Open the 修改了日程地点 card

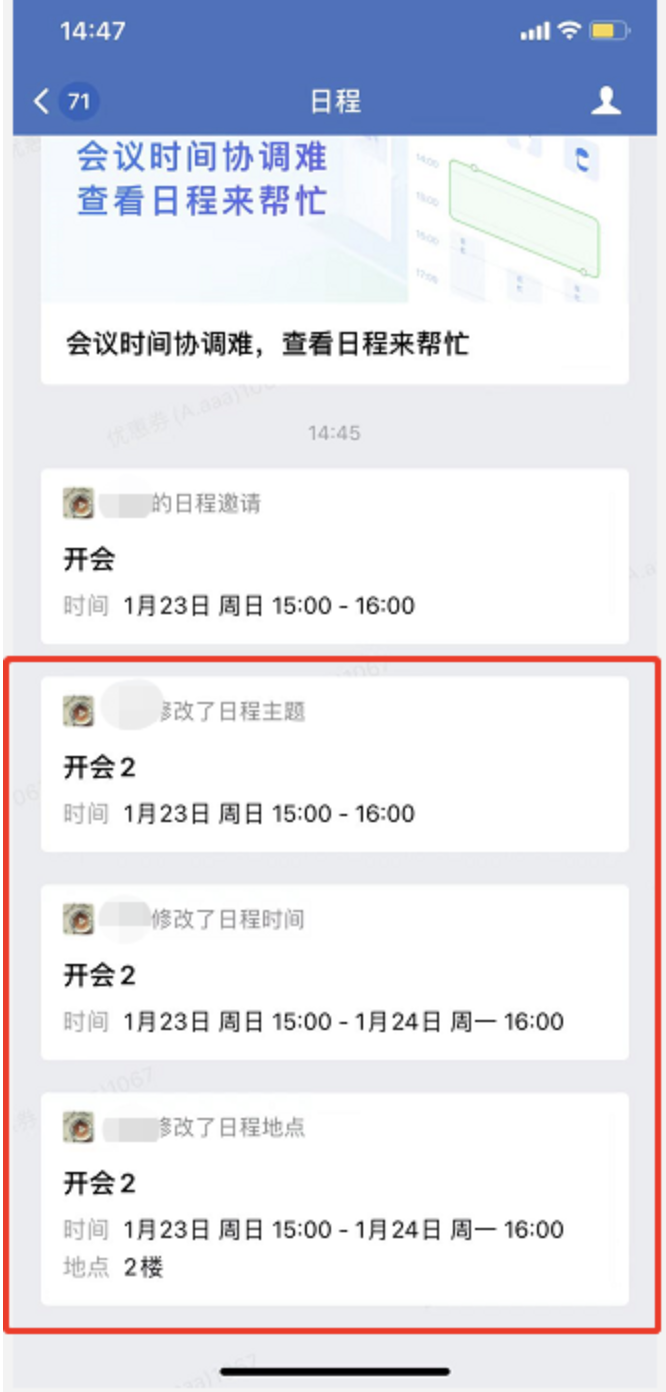pos(334,1198)
